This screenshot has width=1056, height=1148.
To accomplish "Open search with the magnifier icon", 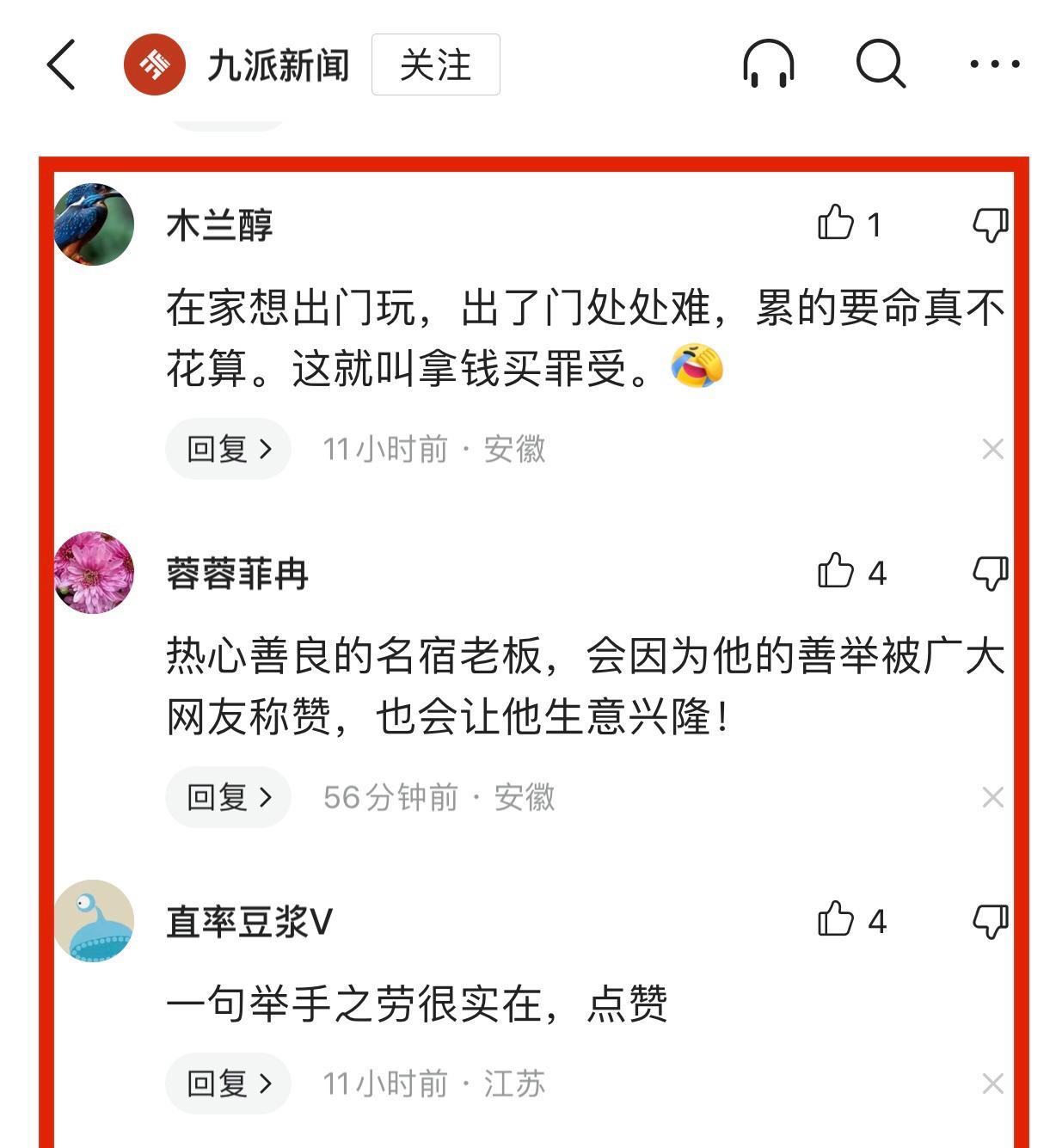I will pyautogui.click(x=881, y=64).
